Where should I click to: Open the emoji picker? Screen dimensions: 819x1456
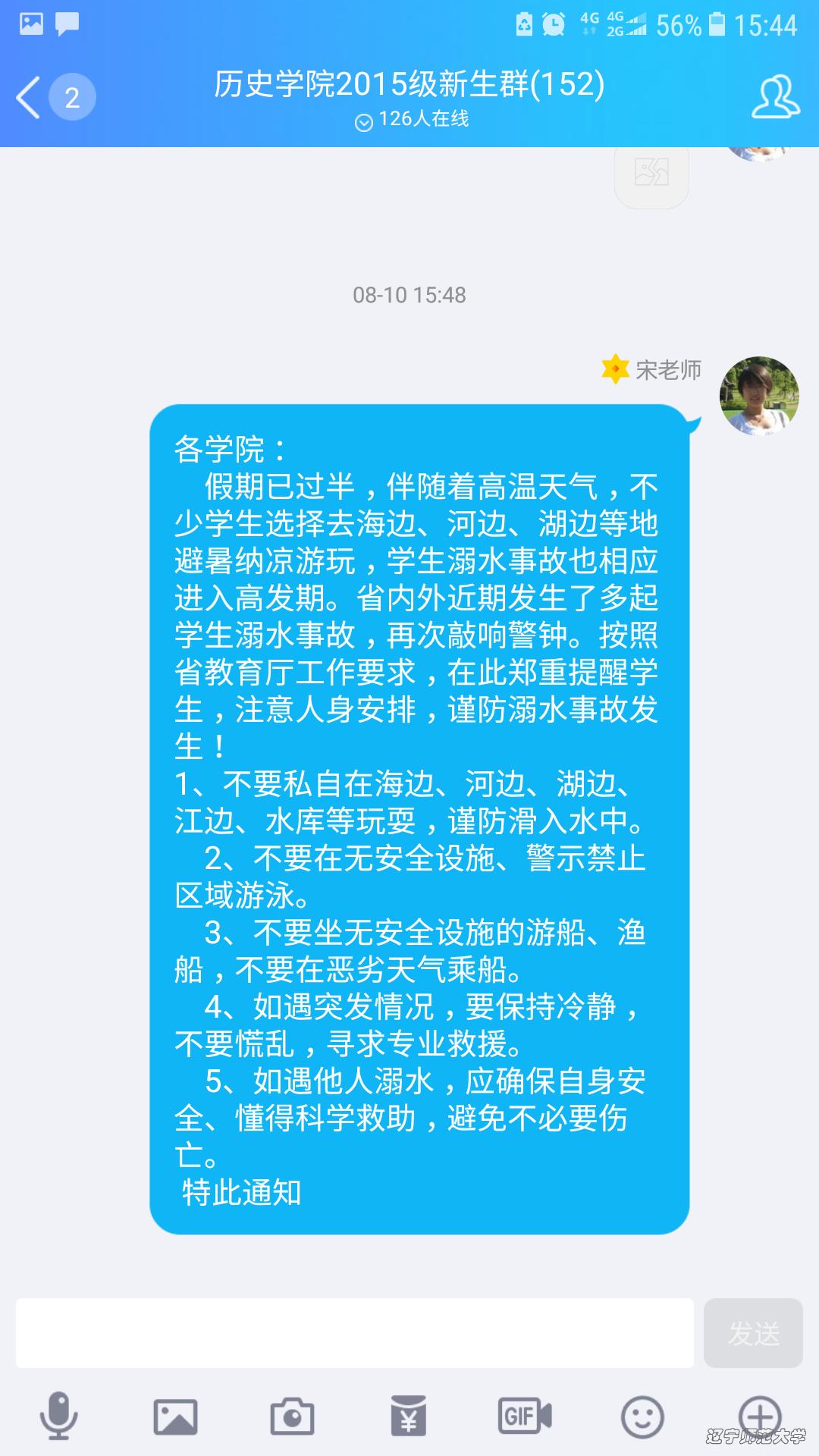click(642, 1417)
